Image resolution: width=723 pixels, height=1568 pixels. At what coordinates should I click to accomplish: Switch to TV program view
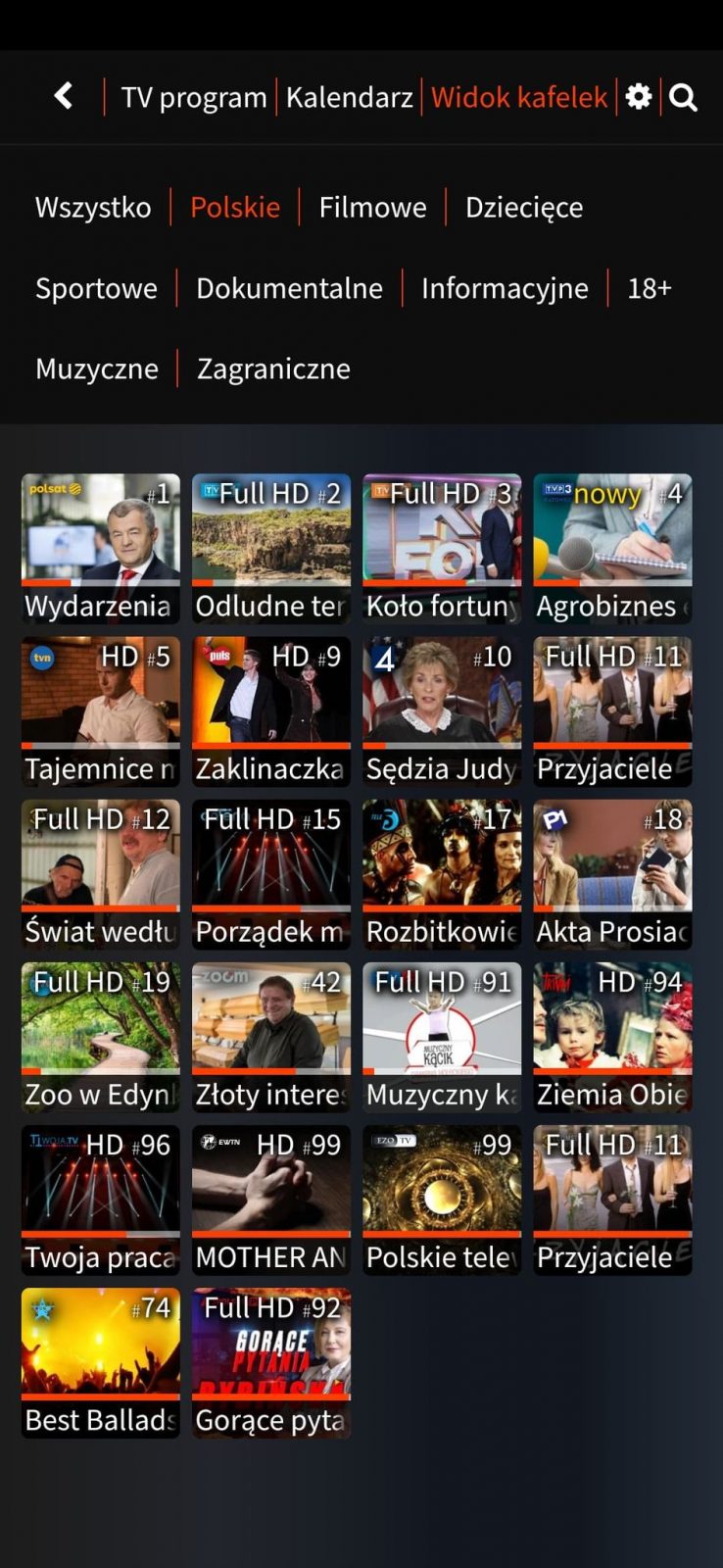(194, 97)
